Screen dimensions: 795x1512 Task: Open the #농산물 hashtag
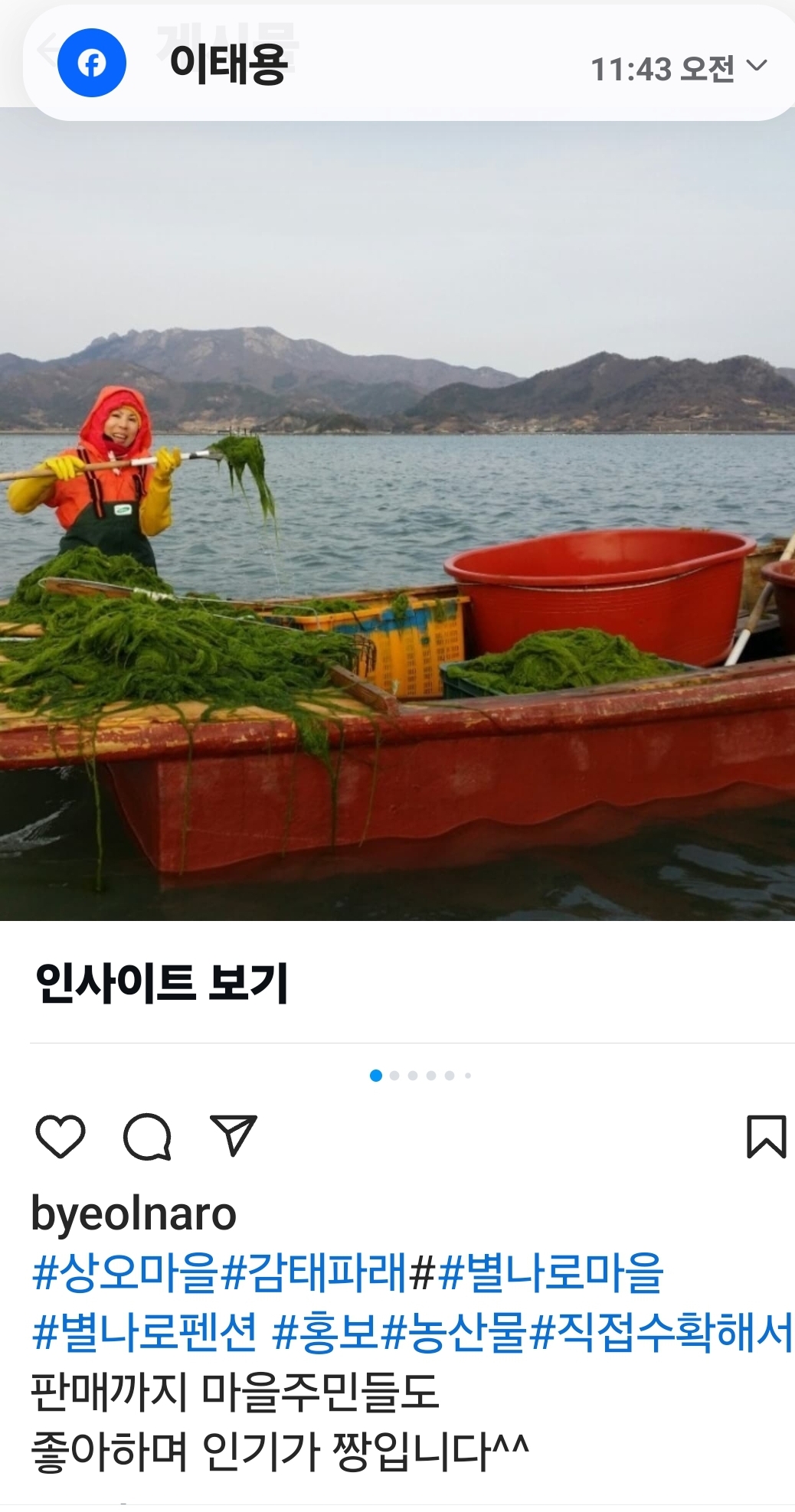[x=453, y=1333]
